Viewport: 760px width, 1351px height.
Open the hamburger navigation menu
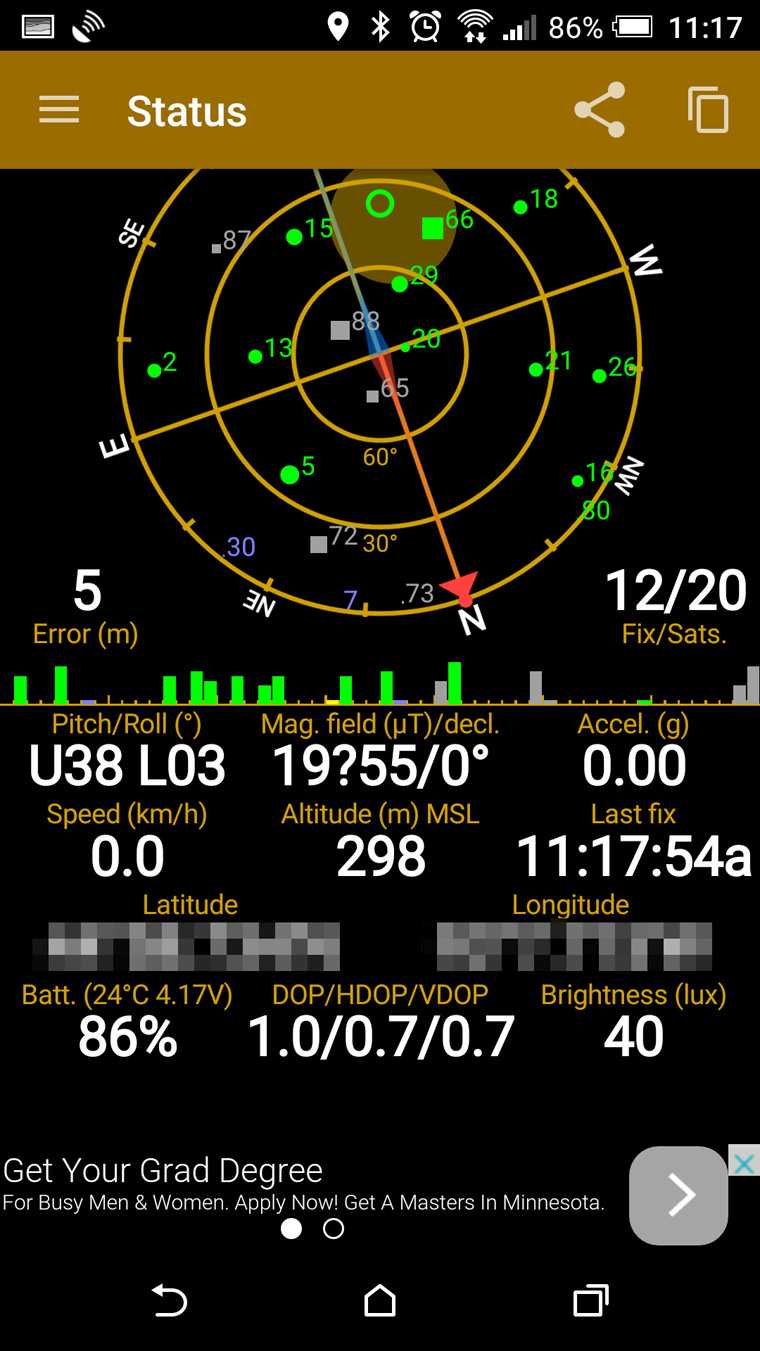[x=59, y=110]
